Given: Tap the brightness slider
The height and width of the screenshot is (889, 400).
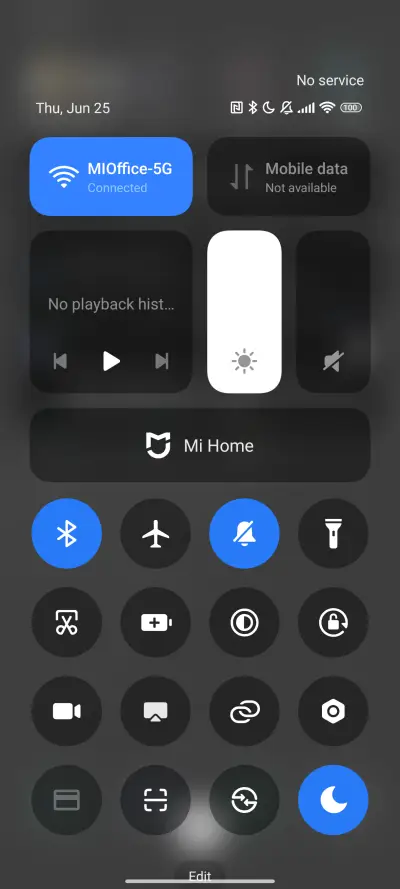Looking at the screenshot, I should (x=244, y=311).
